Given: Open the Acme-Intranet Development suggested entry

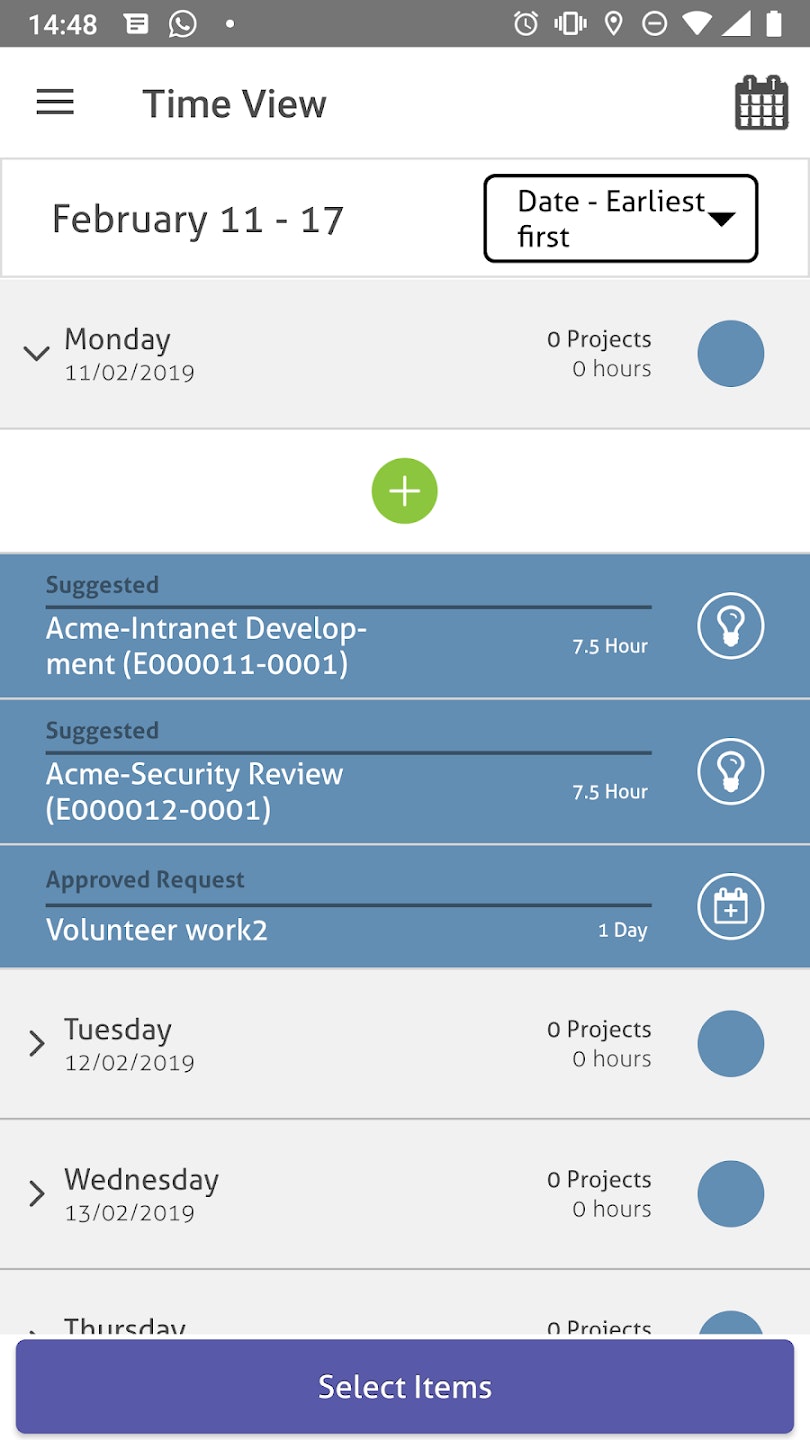Looking at the screenshot, I should [300, 645].
